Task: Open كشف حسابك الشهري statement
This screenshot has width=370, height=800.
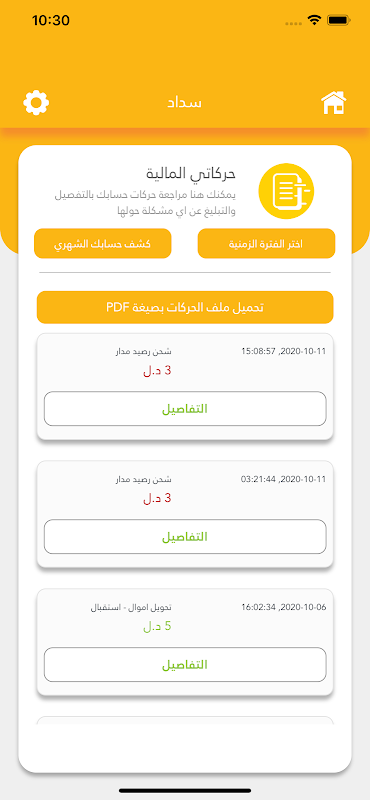Action: [103, 243]
